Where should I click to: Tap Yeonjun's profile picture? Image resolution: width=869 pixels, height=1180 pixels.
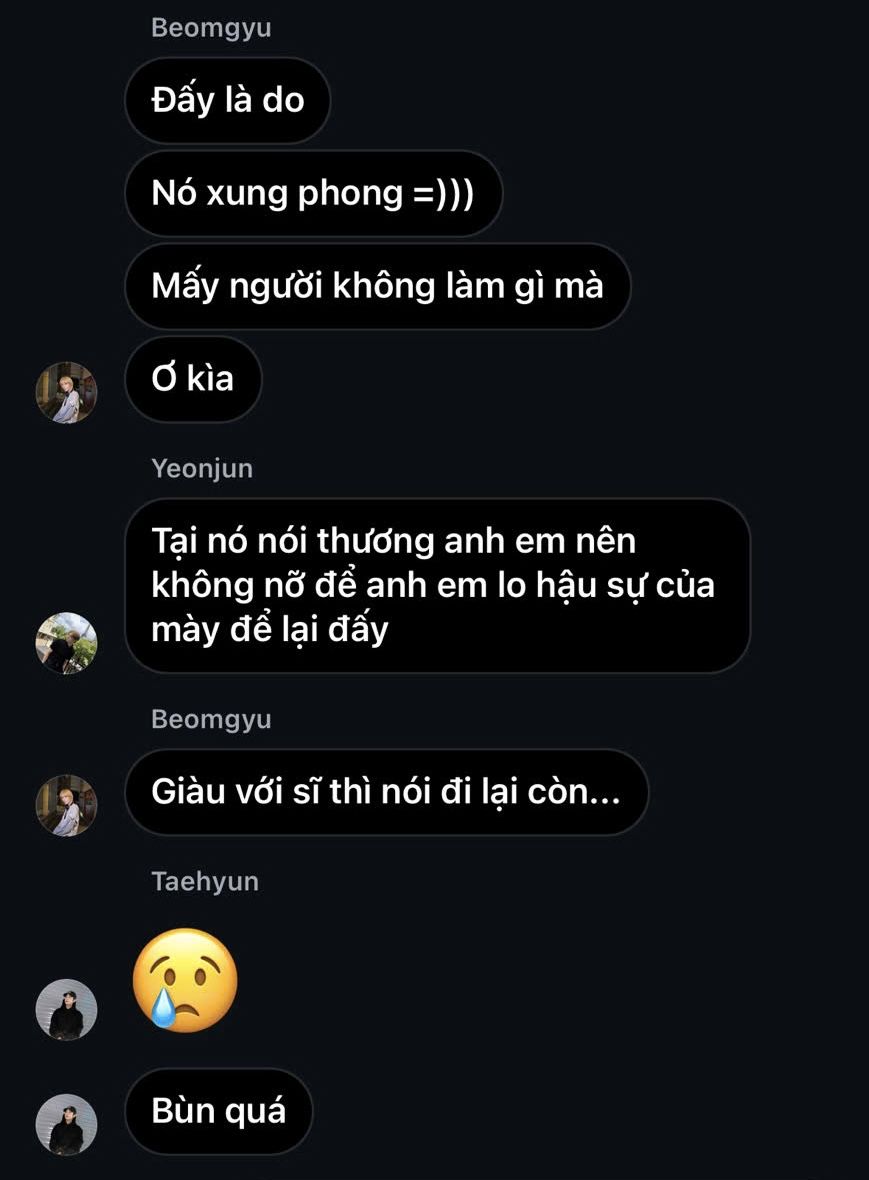(x=66, y=643)
